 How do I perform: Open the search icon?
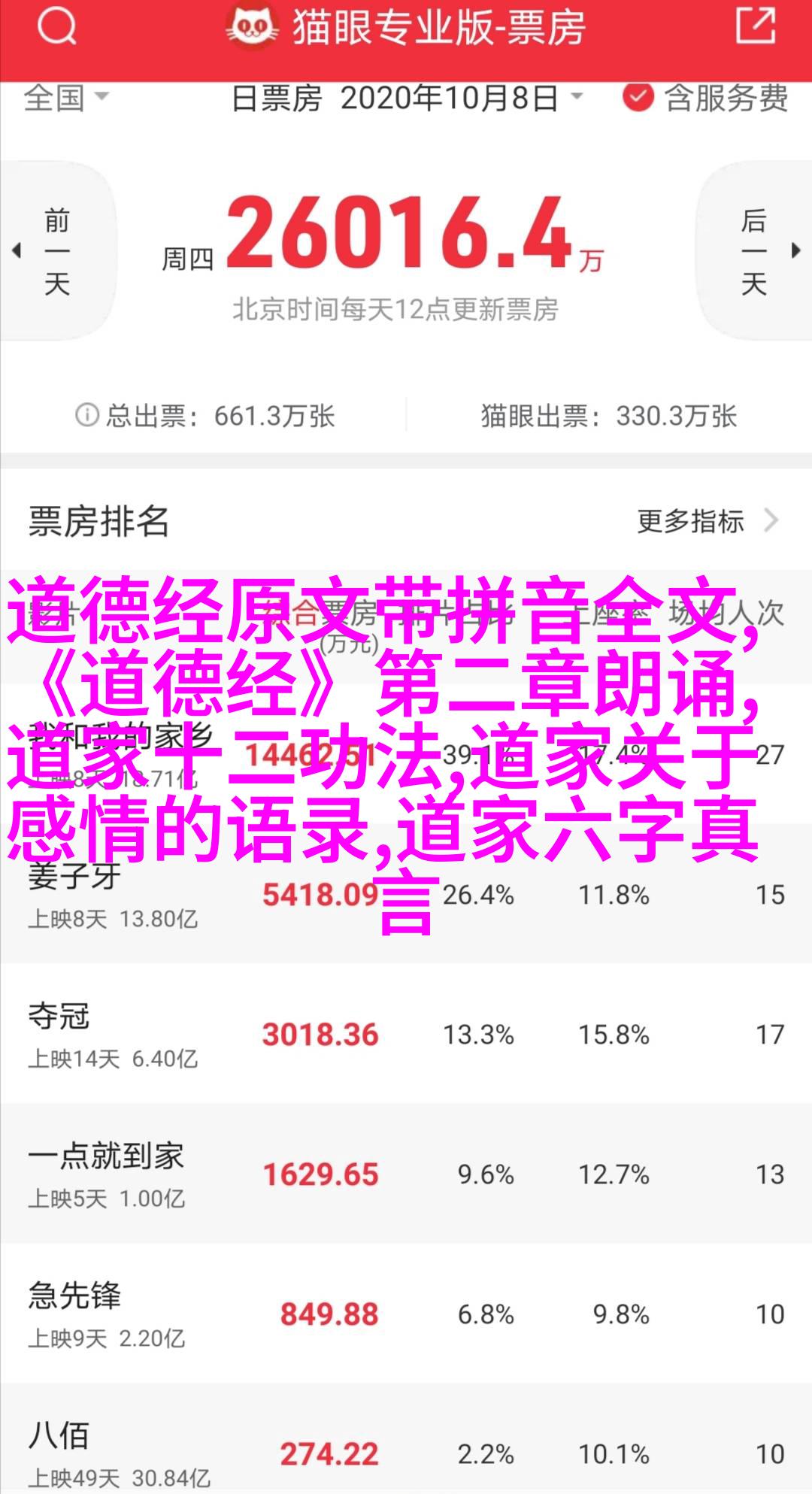click(x=56, y=27)
